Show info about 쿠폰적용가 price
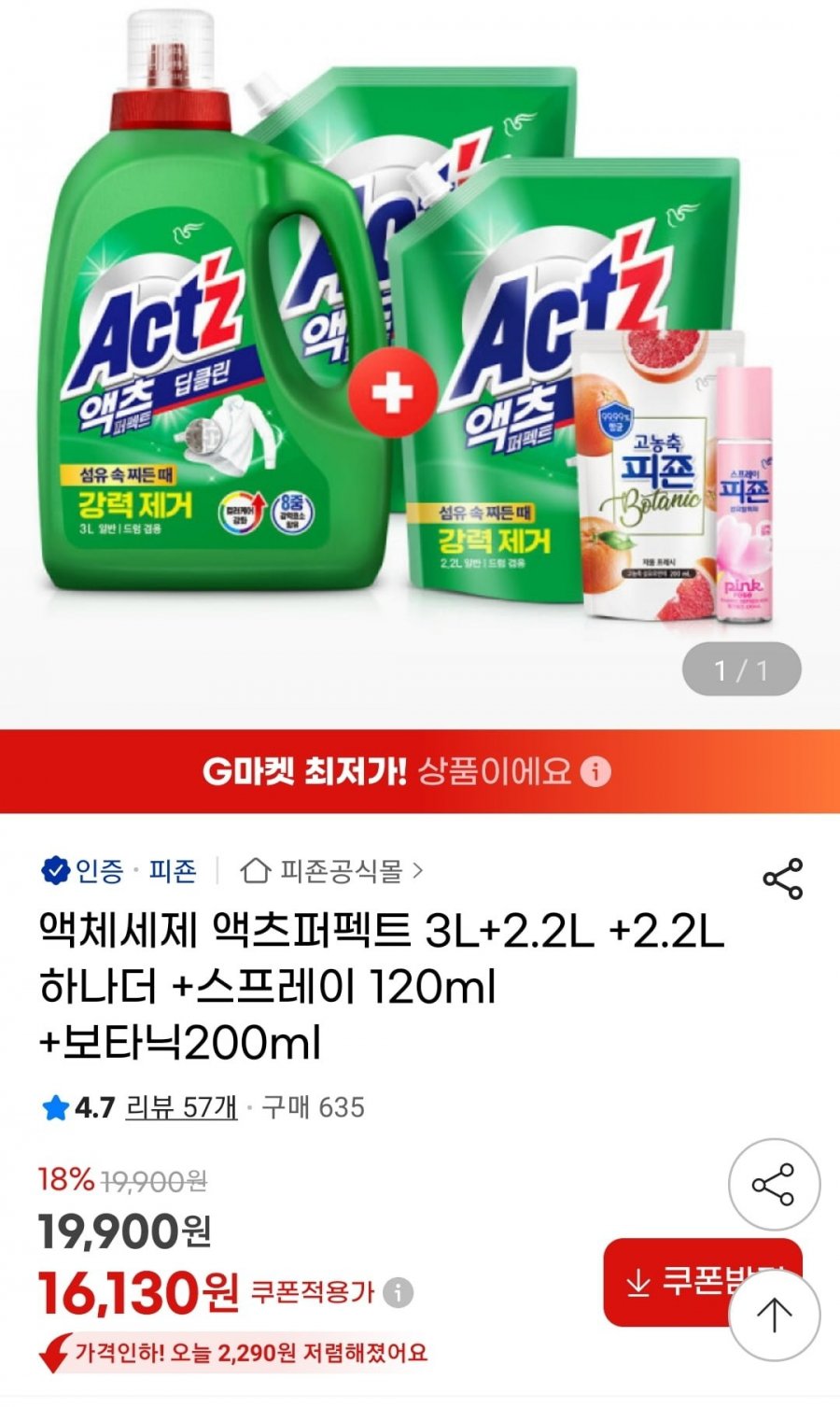This screenshot has width=840, height=1407. coord(399,1293)
